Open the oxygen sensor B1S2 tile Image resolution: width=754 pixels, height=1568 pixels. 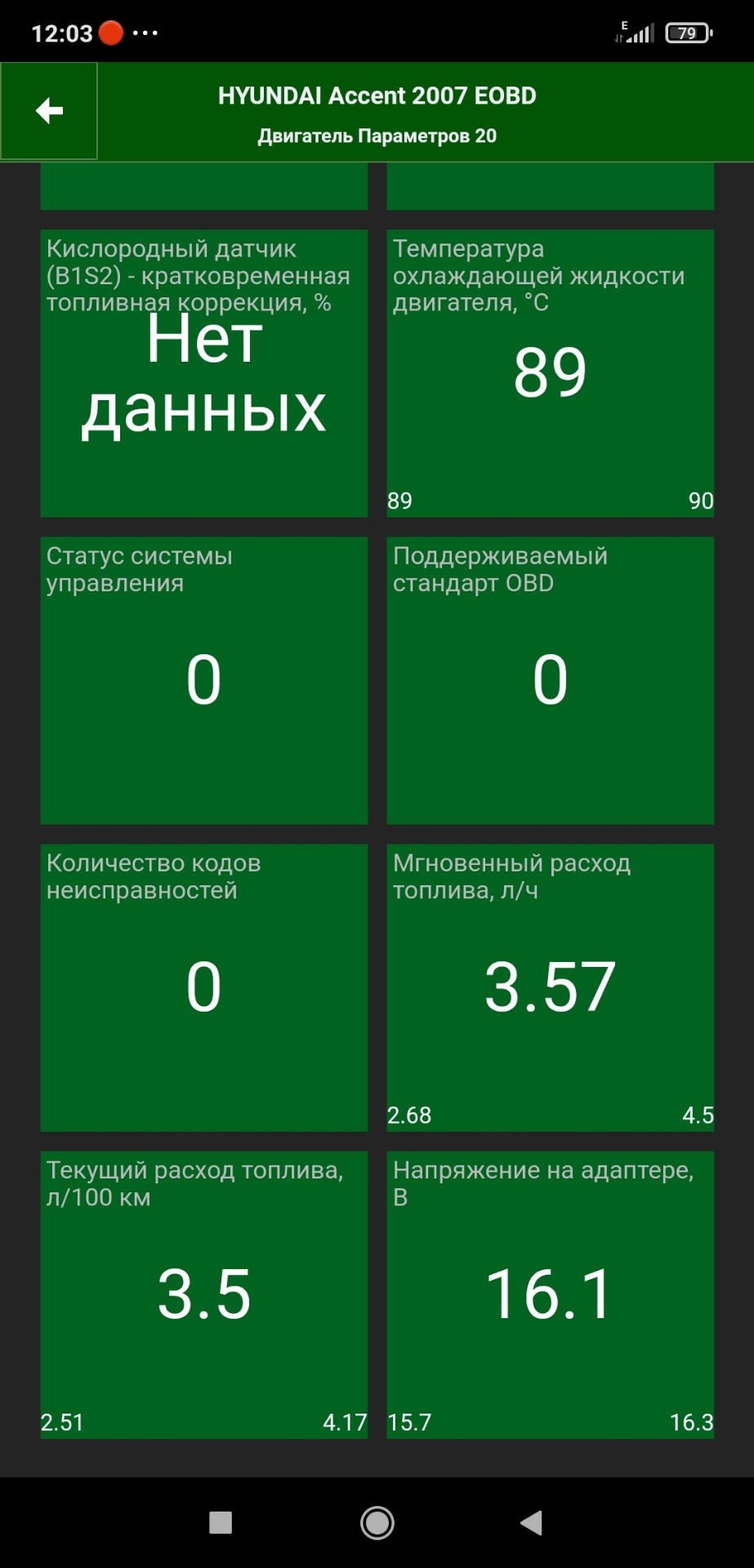(203, 373)
